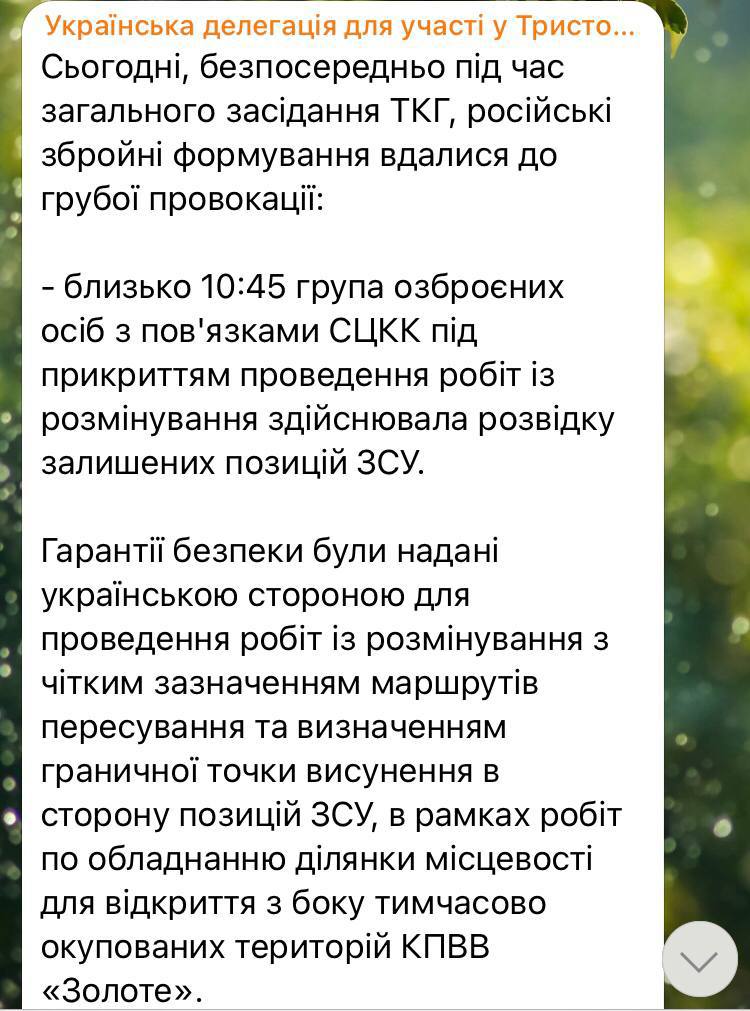Jump to the latest message with the down arrow
750x1011 pixels.
699,958
